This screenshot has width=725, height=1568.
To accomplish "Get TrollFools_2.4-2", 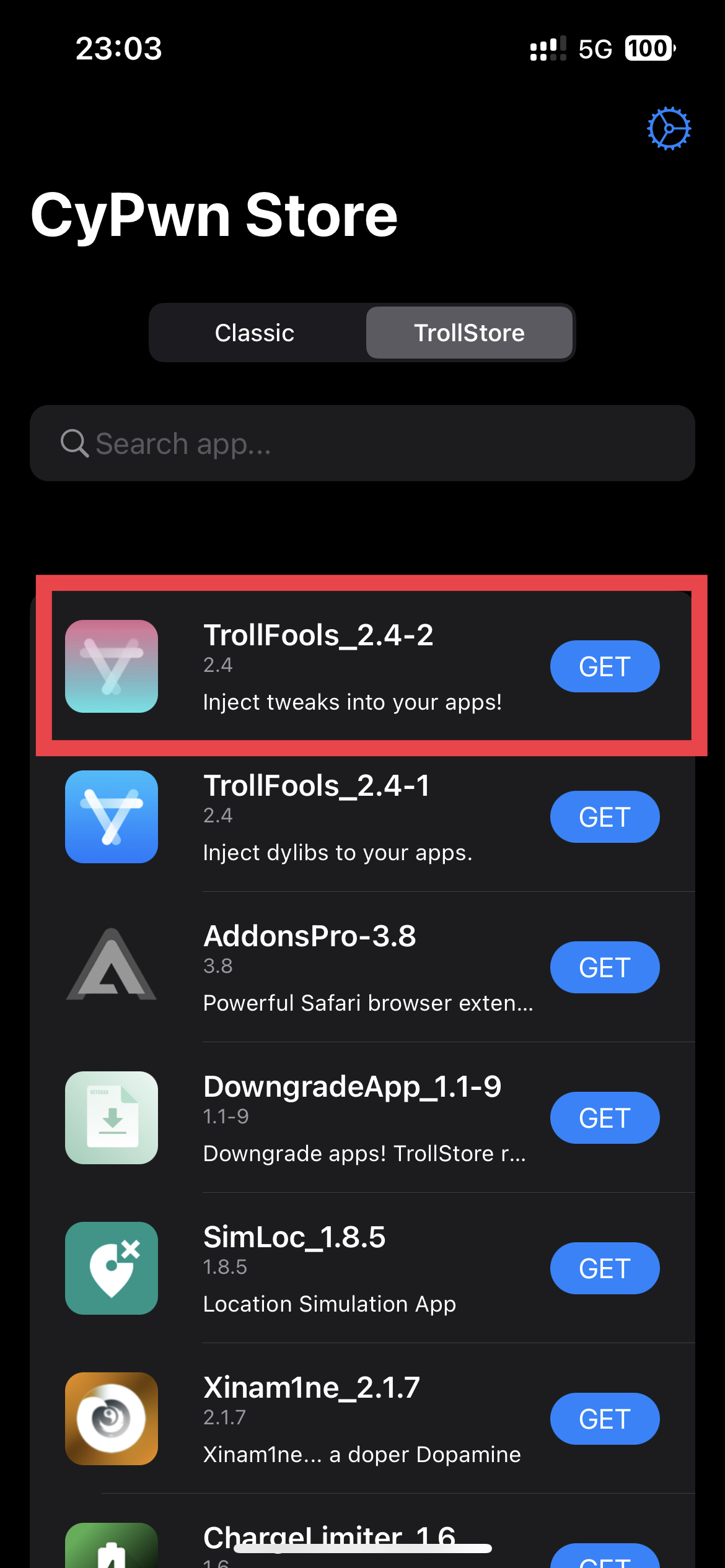I will click(x=604, y=667).
